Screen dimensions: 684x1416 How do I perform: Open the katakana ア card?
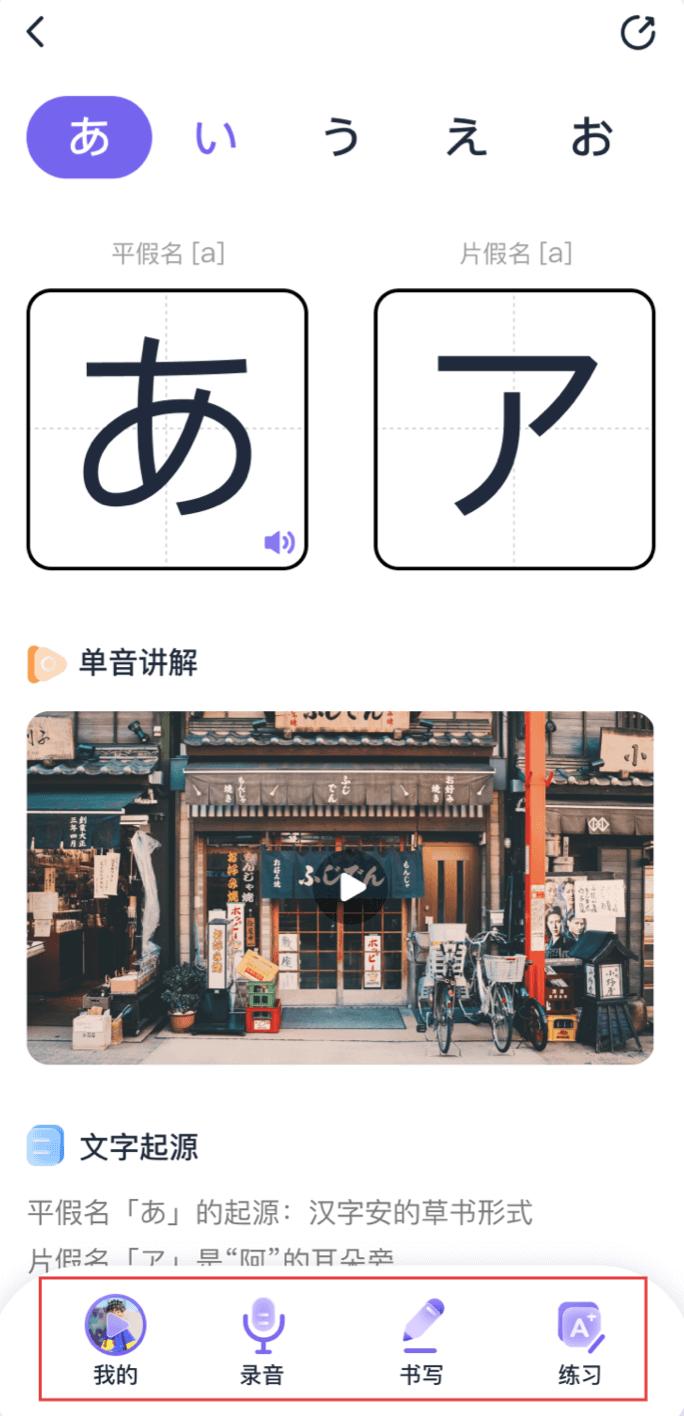(515, 429)
